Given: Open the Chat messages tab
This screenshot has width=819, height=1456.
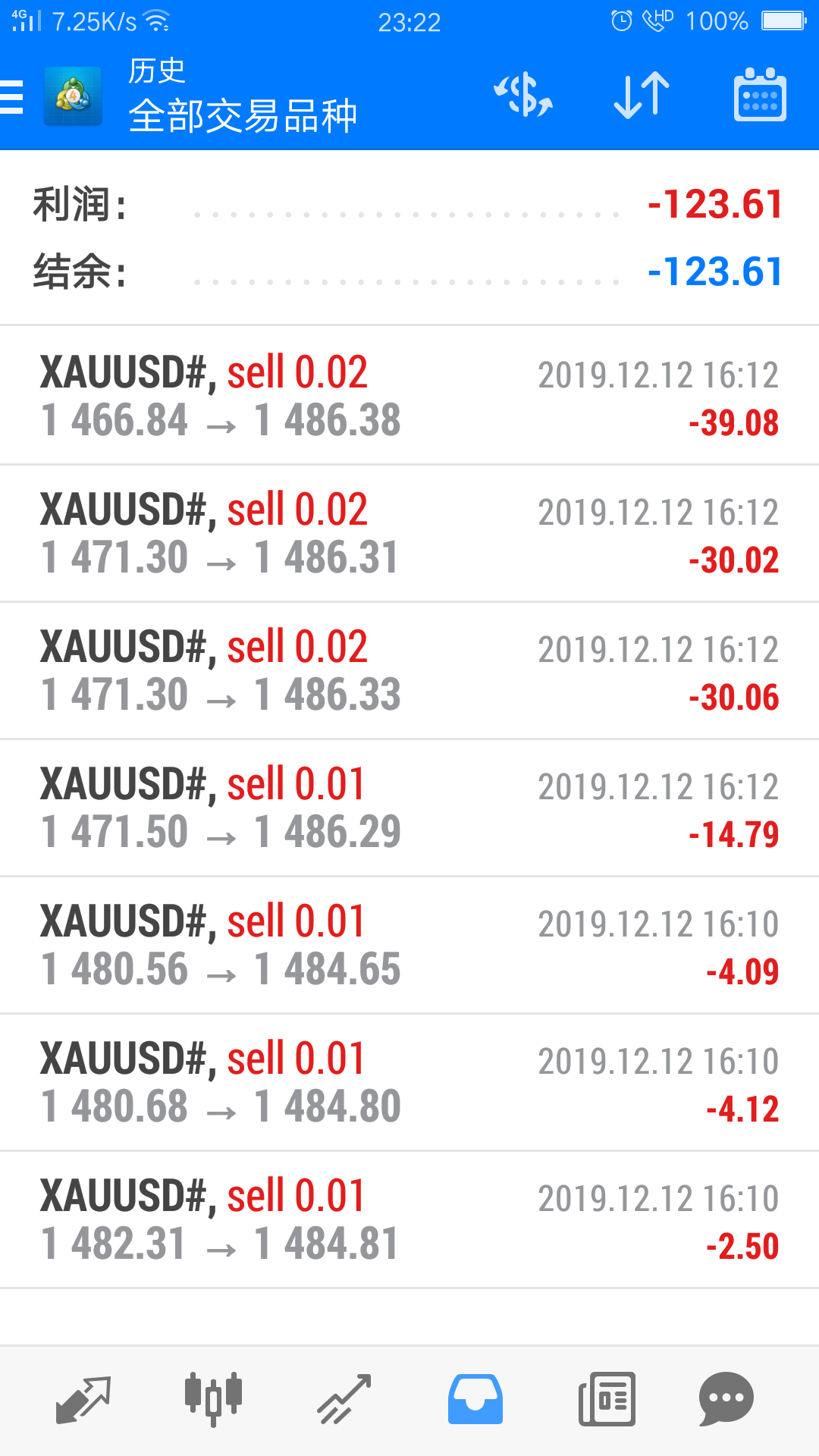Looking at the screenshot, I should click(x=726, y=1399).
